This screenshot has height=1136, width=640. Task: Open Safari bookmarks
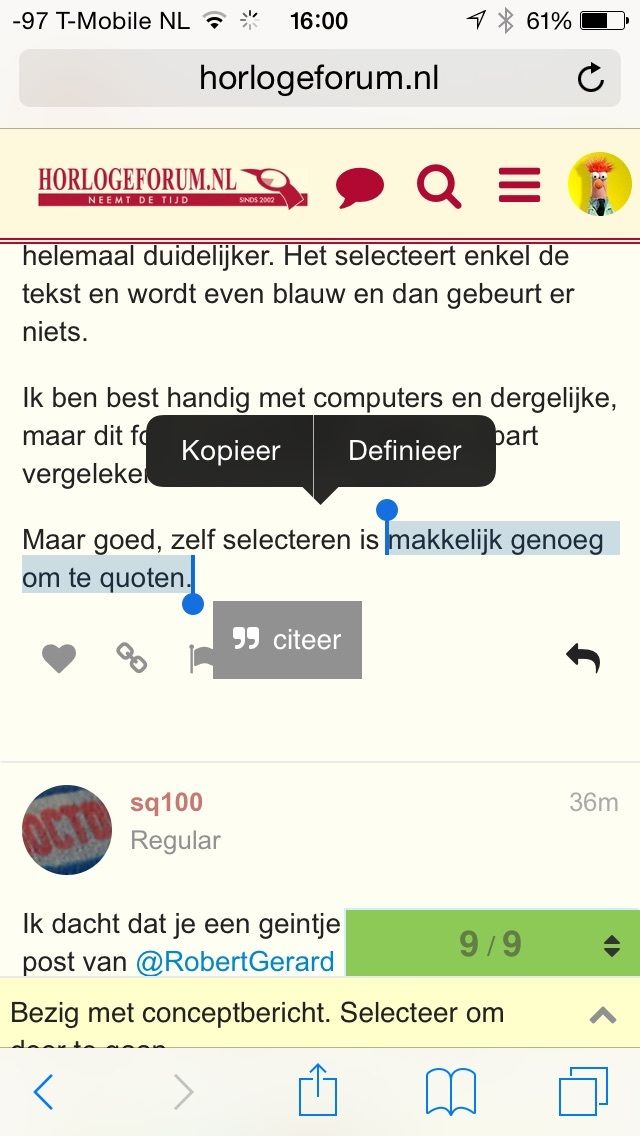[451, 1092]
